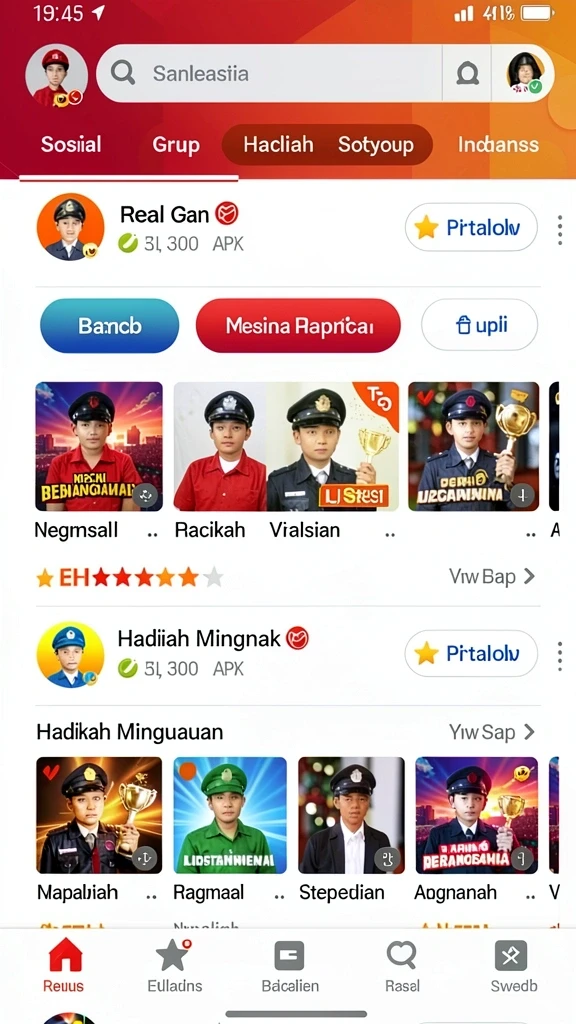The image size is (576, 1024).
Task: Select the Hacliah tab
Action: [x=278, y=144]
